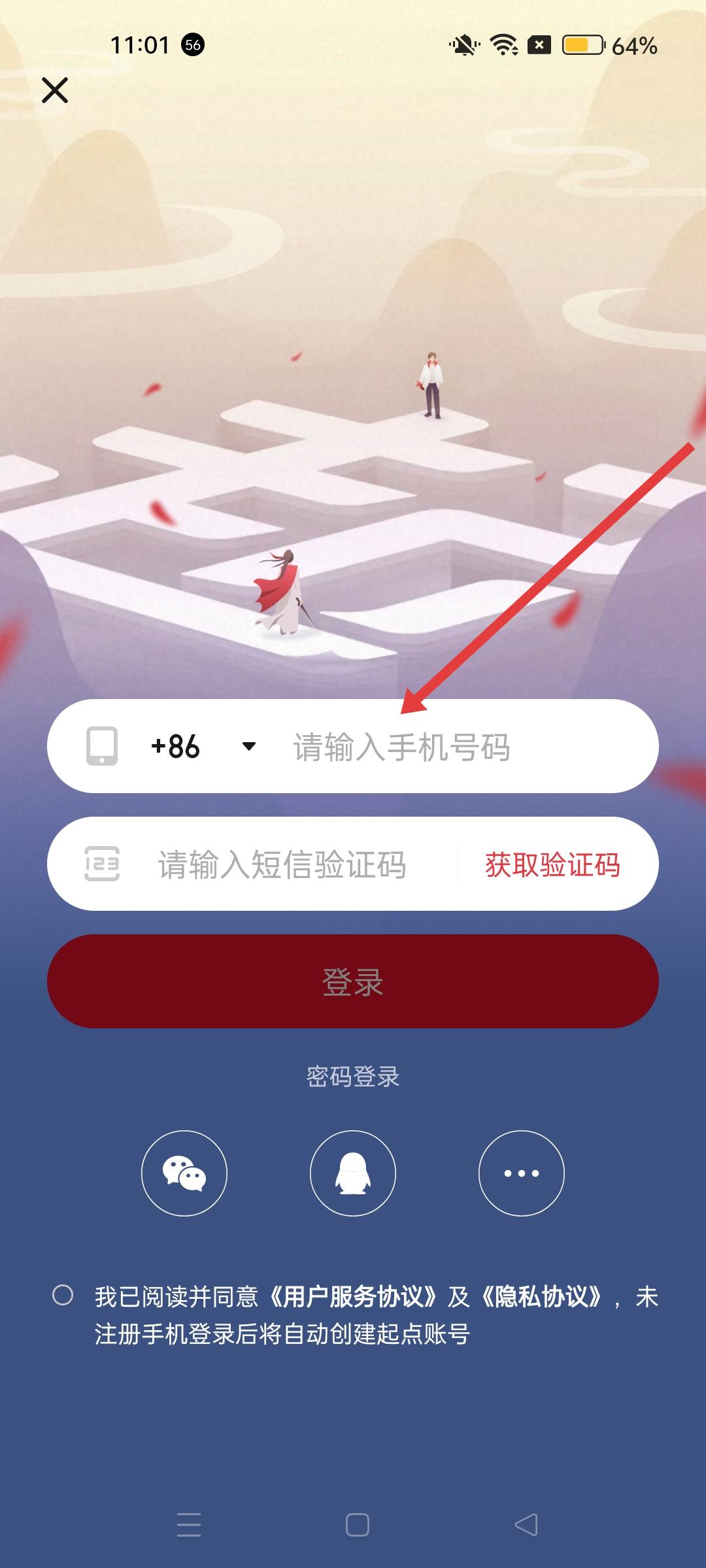Check the agreement consent checkbox
The image size is (706, 1568).
pos(63,1295)
